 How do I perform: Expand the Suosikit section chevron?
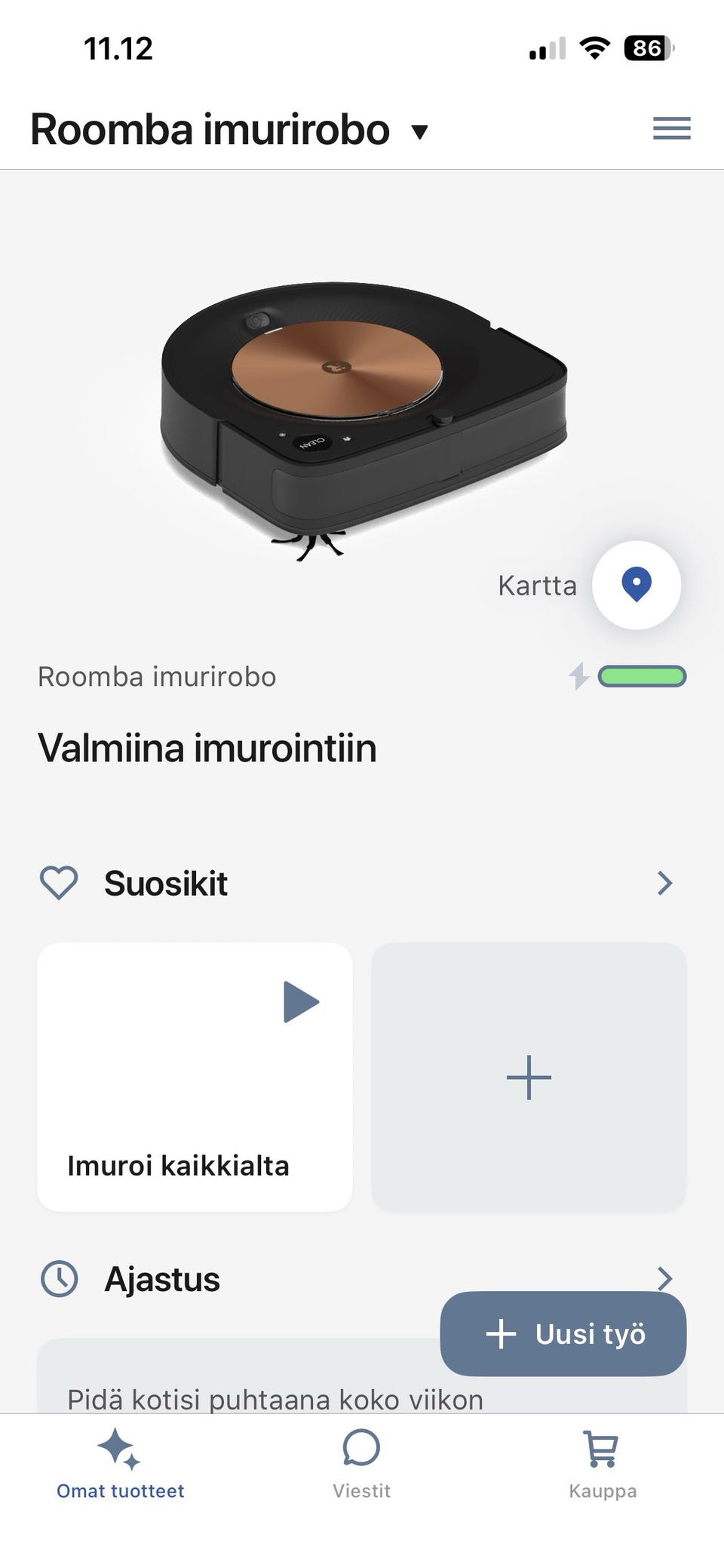[x=664, y=882]
